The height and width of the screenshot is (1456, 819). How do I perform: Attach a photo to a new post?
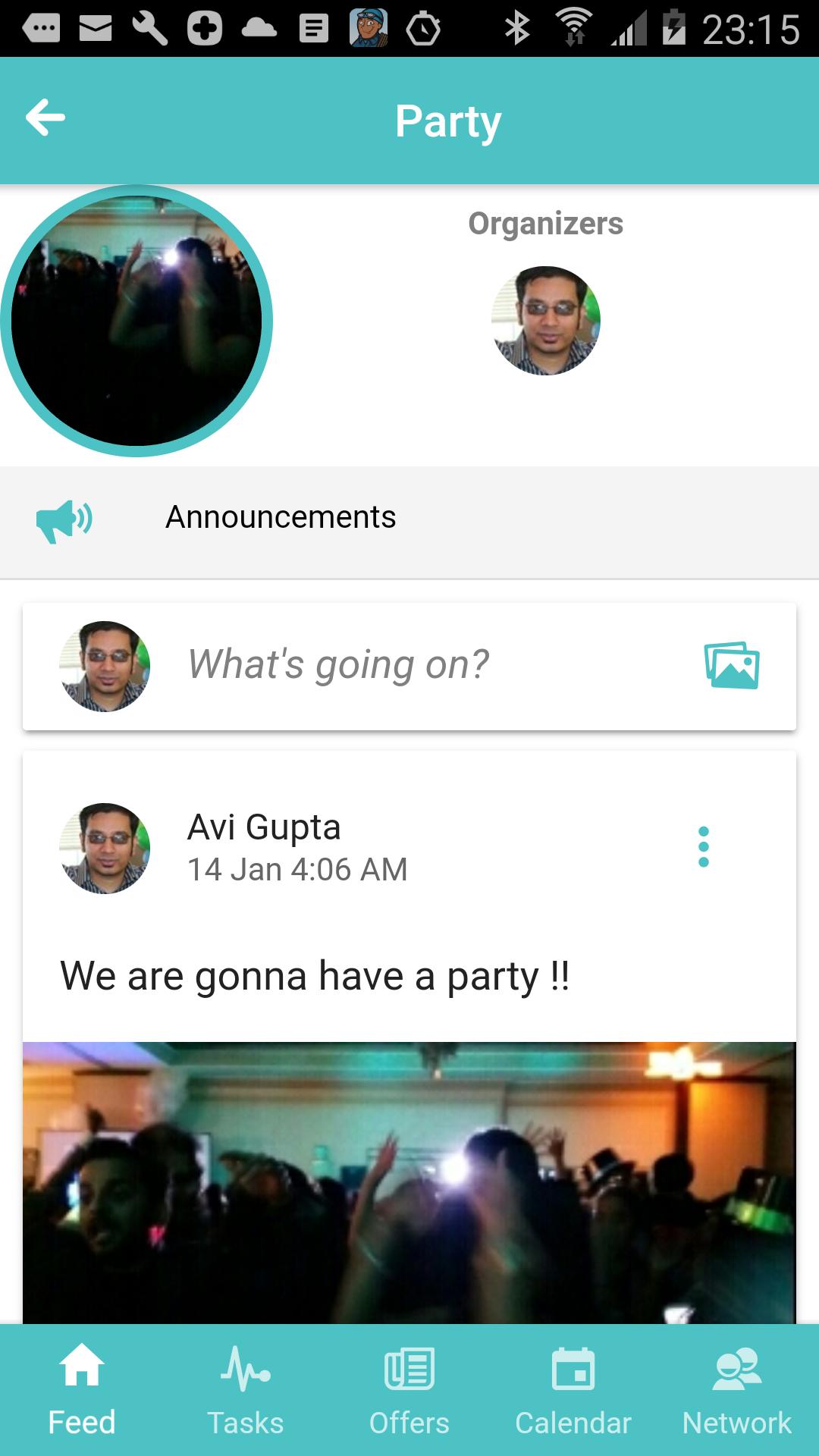click(x=732, y=665)
